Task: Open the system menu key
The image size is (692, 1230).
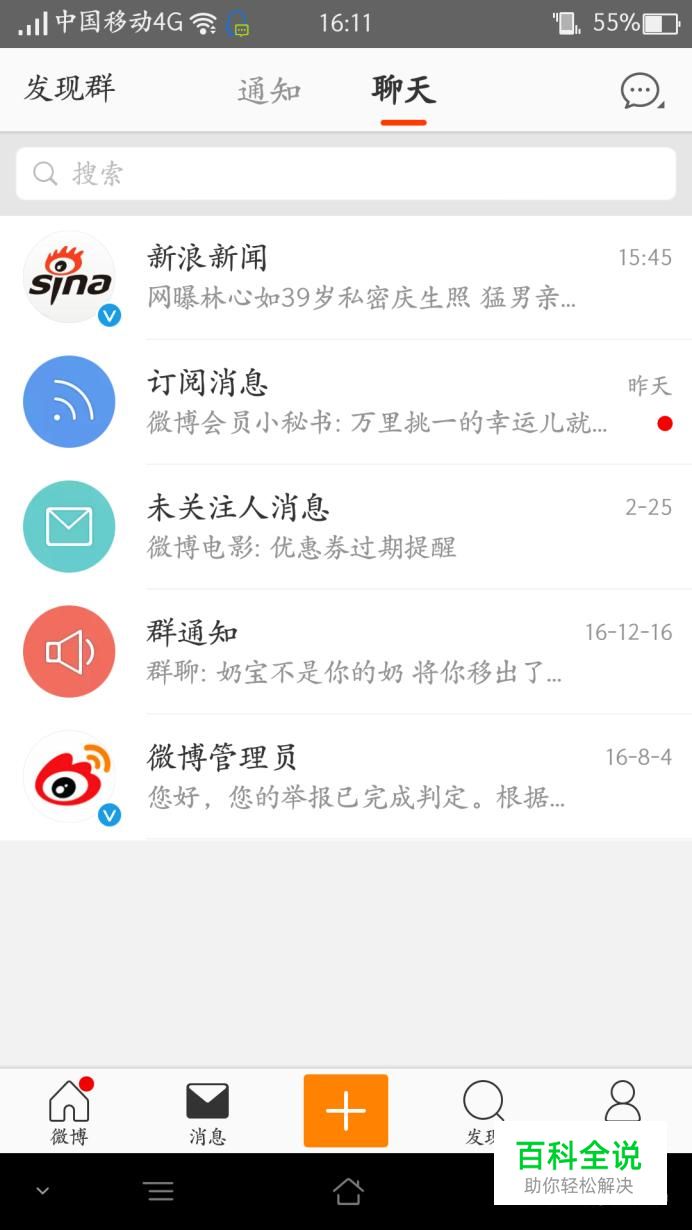Action: 158,1191
